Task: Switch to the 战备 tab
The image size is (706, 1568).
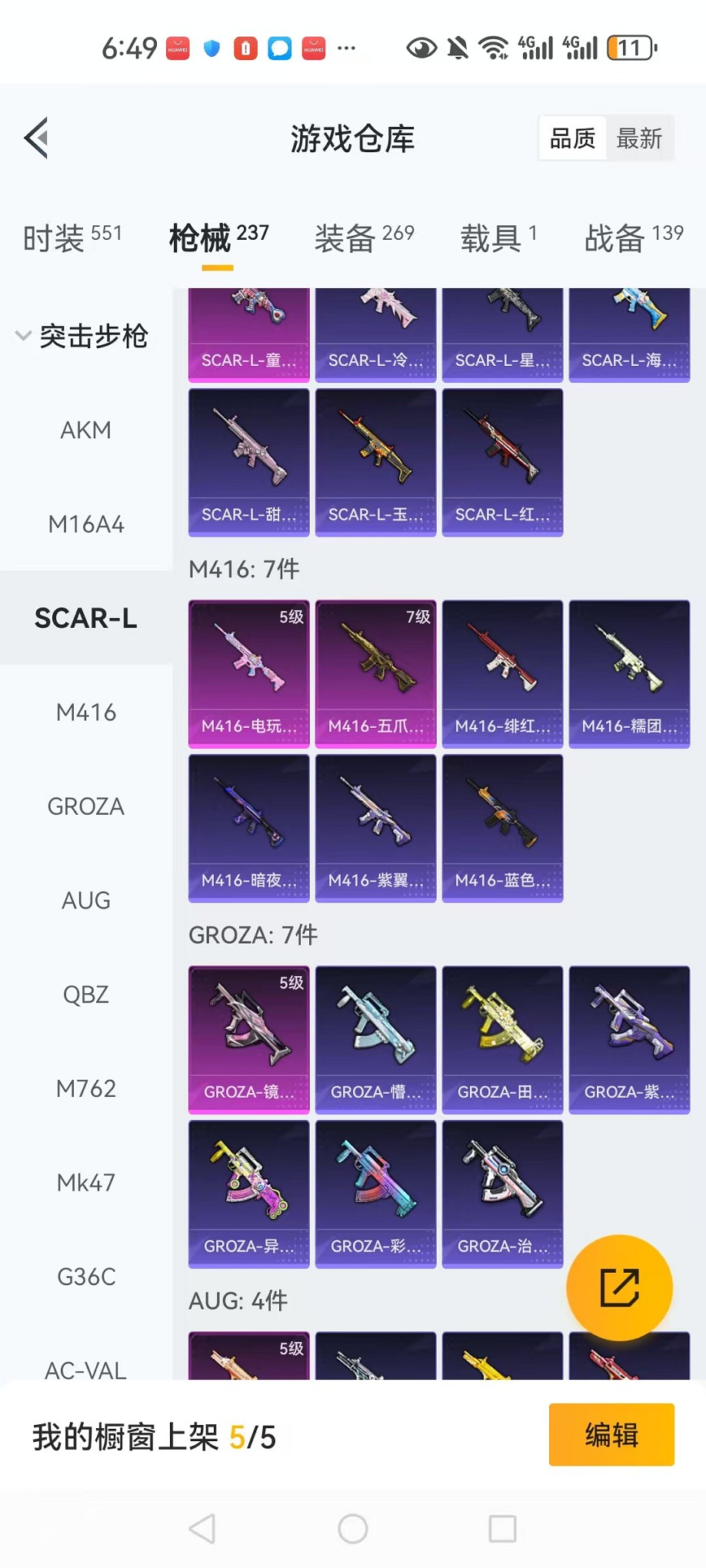Action: pyautogui.click(x=634, y=238)
